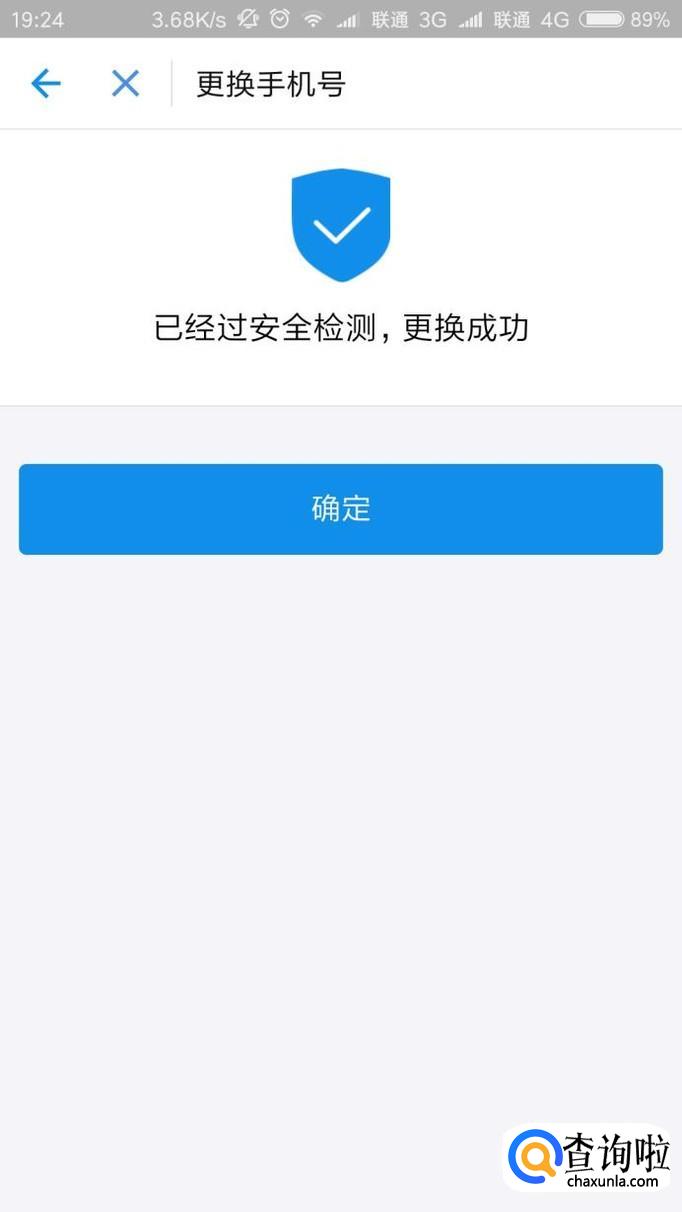Image resolution: width=682 pixels, height=1212 pixels.
Task: Confirm with the 确定 button
Action: [341, 509]
